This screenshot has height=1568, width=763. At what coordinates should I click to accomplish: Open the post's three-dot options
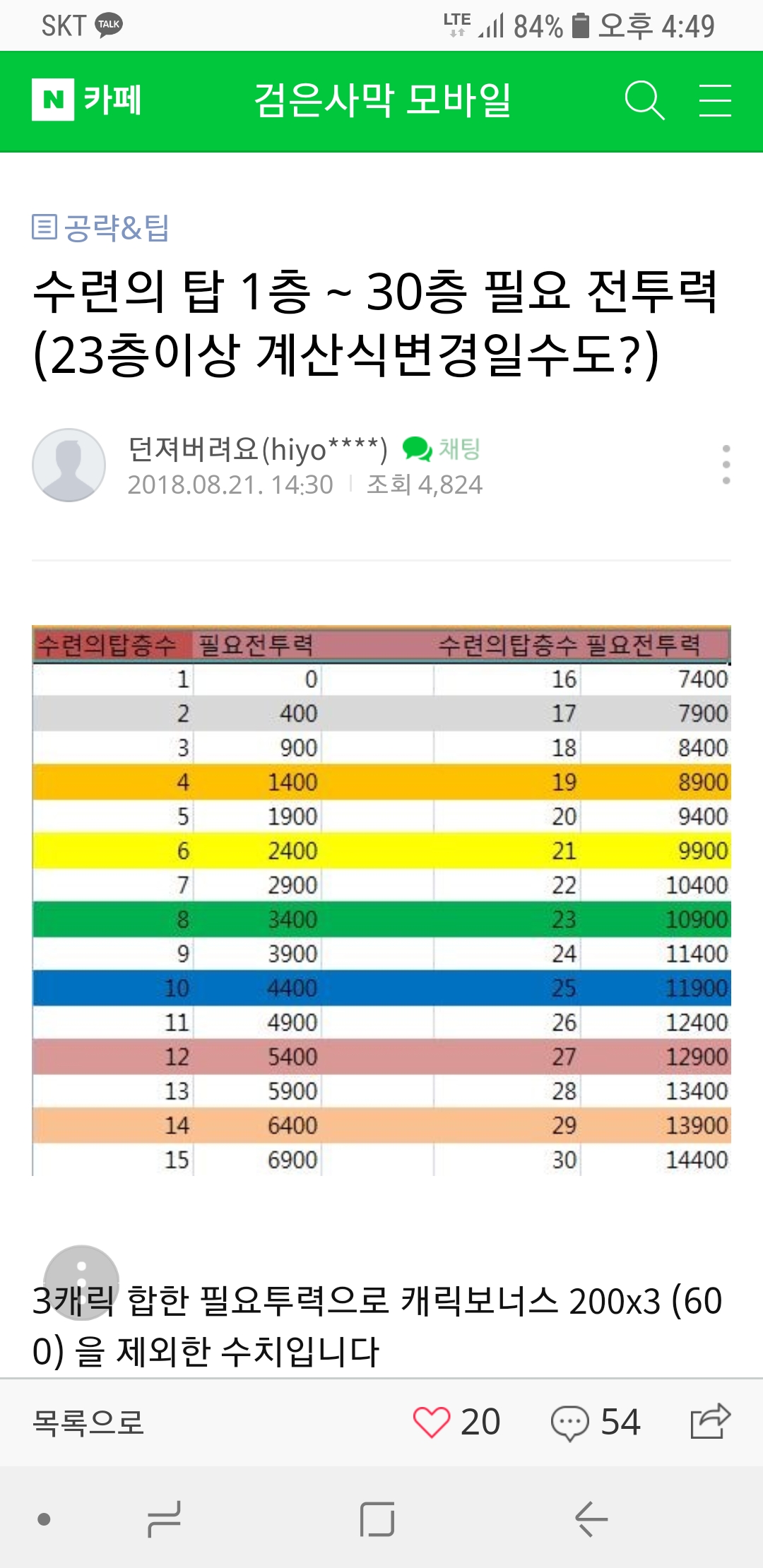click(726, 464)
